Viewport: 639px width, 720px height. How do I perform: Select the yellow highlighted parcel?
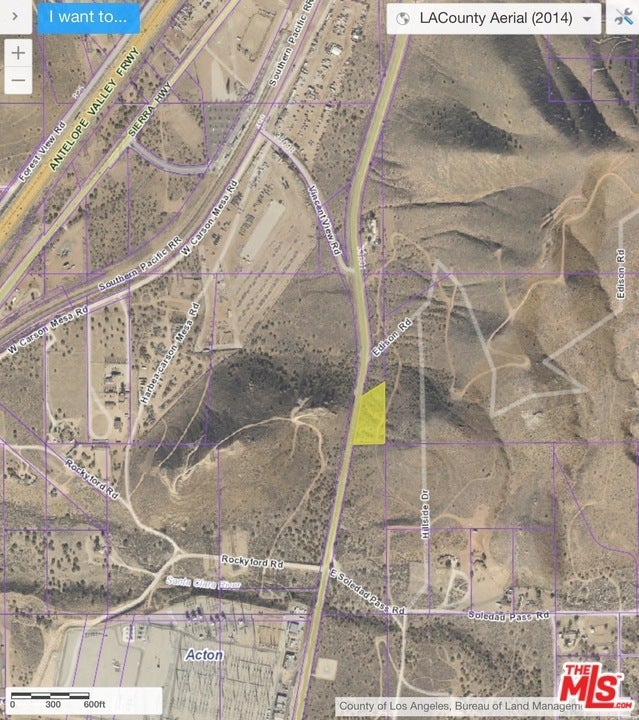(x=371, y=417)
